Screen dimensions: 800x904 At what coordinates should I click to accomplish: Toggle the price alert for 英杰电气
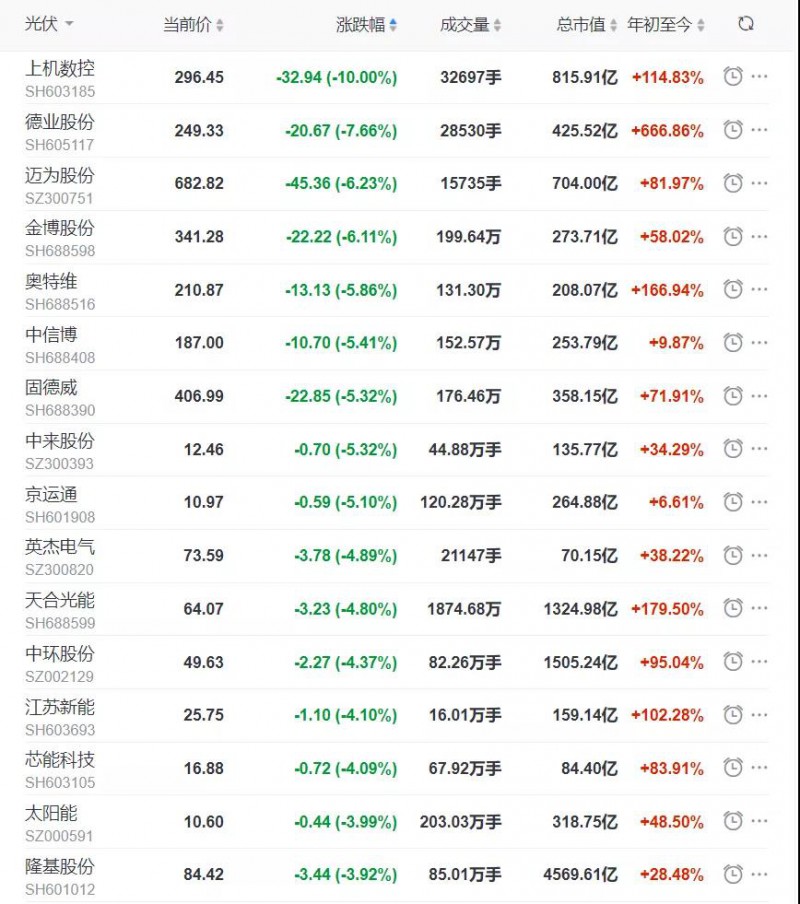731,555
